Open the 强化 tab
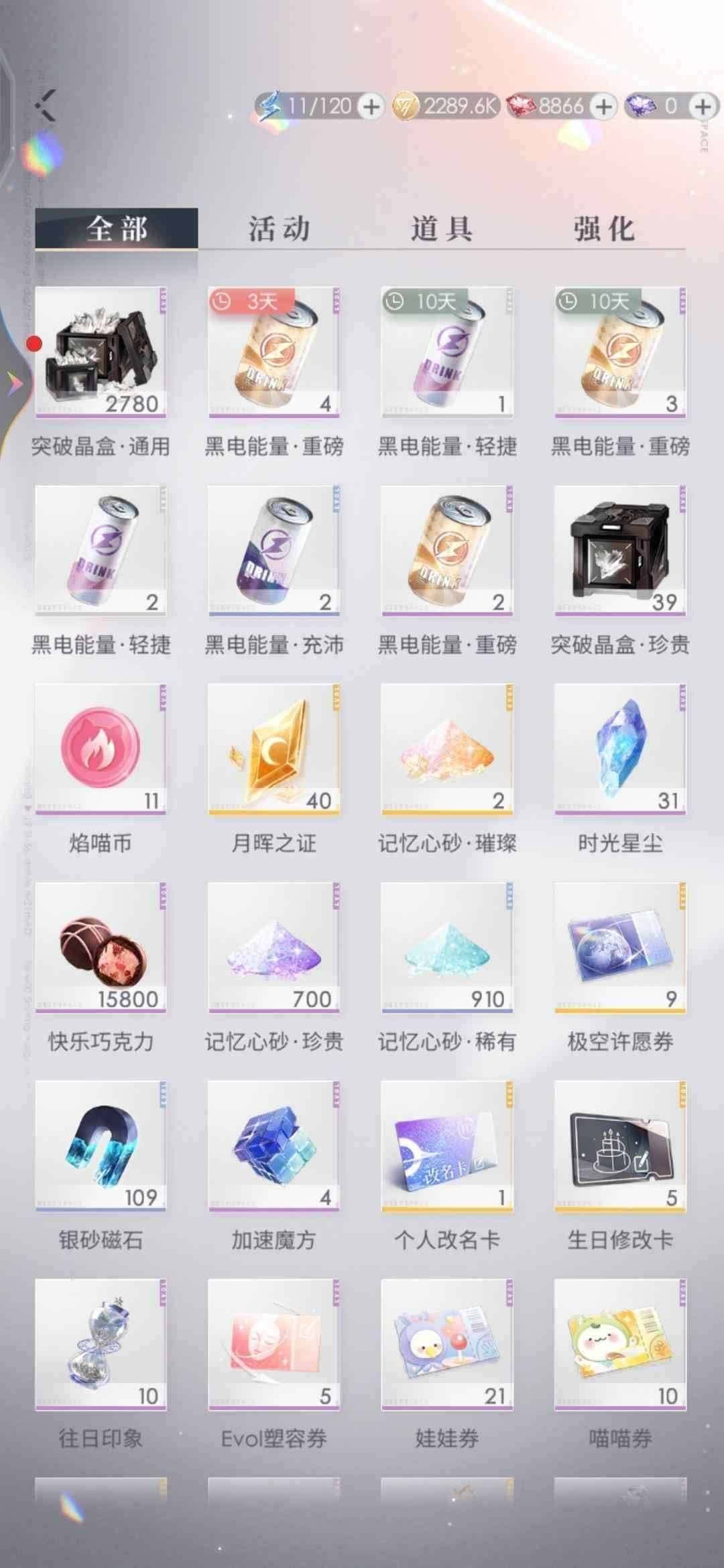724x1568 pixels. coord(603,228)
